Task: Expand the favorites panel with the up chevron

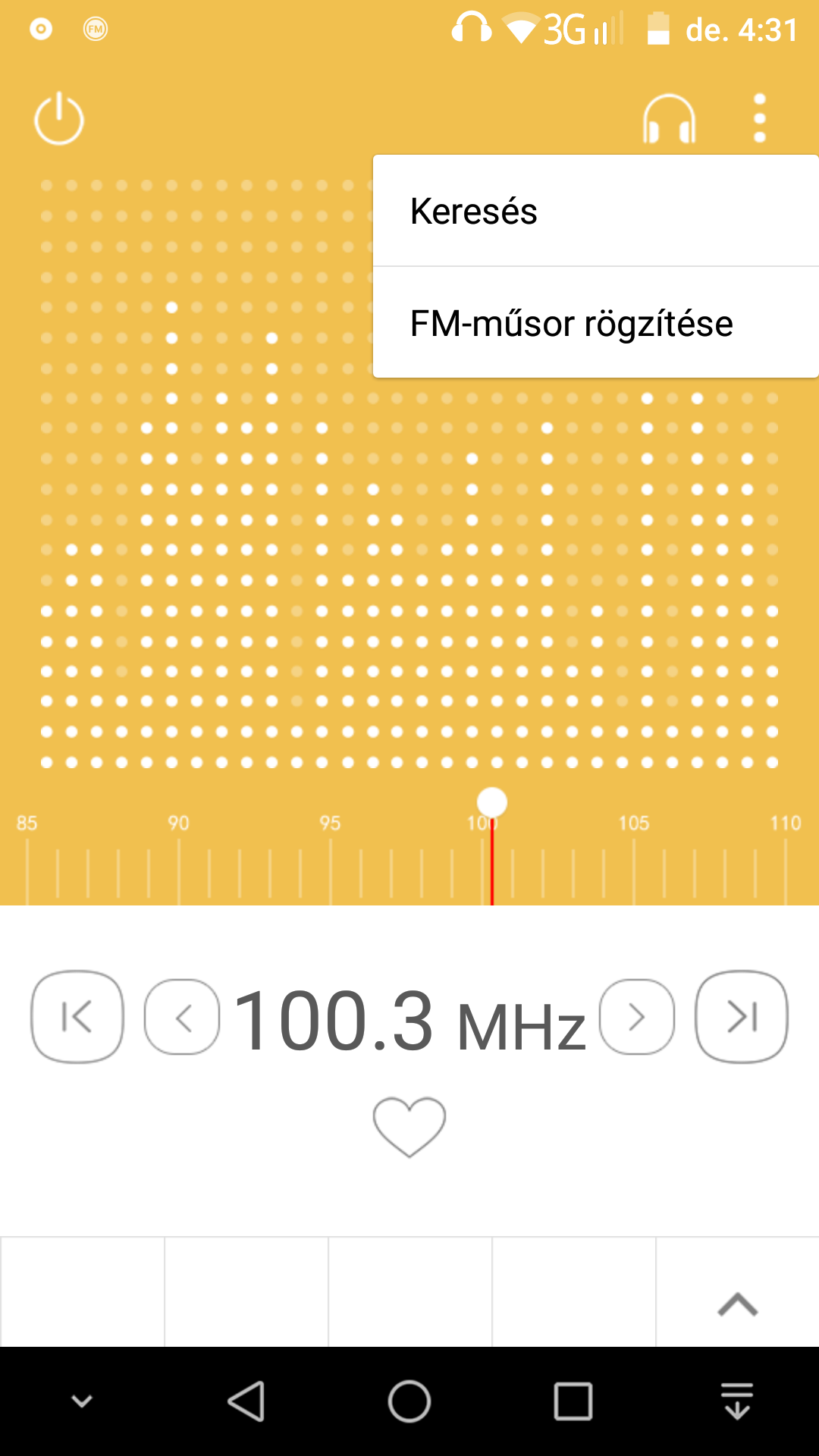Action: pos(738,1304)
